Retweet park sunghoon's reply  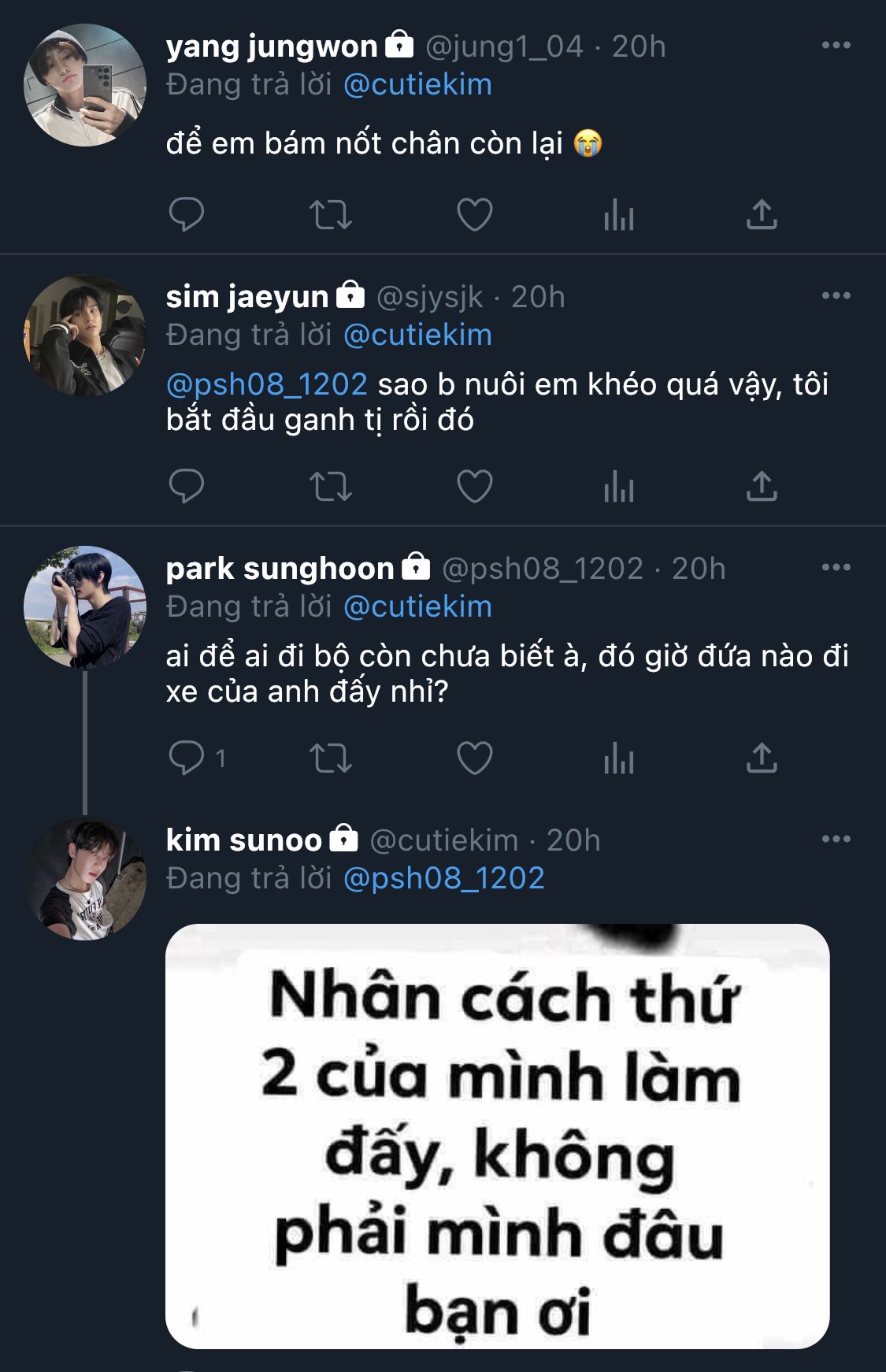click(330, 758)
